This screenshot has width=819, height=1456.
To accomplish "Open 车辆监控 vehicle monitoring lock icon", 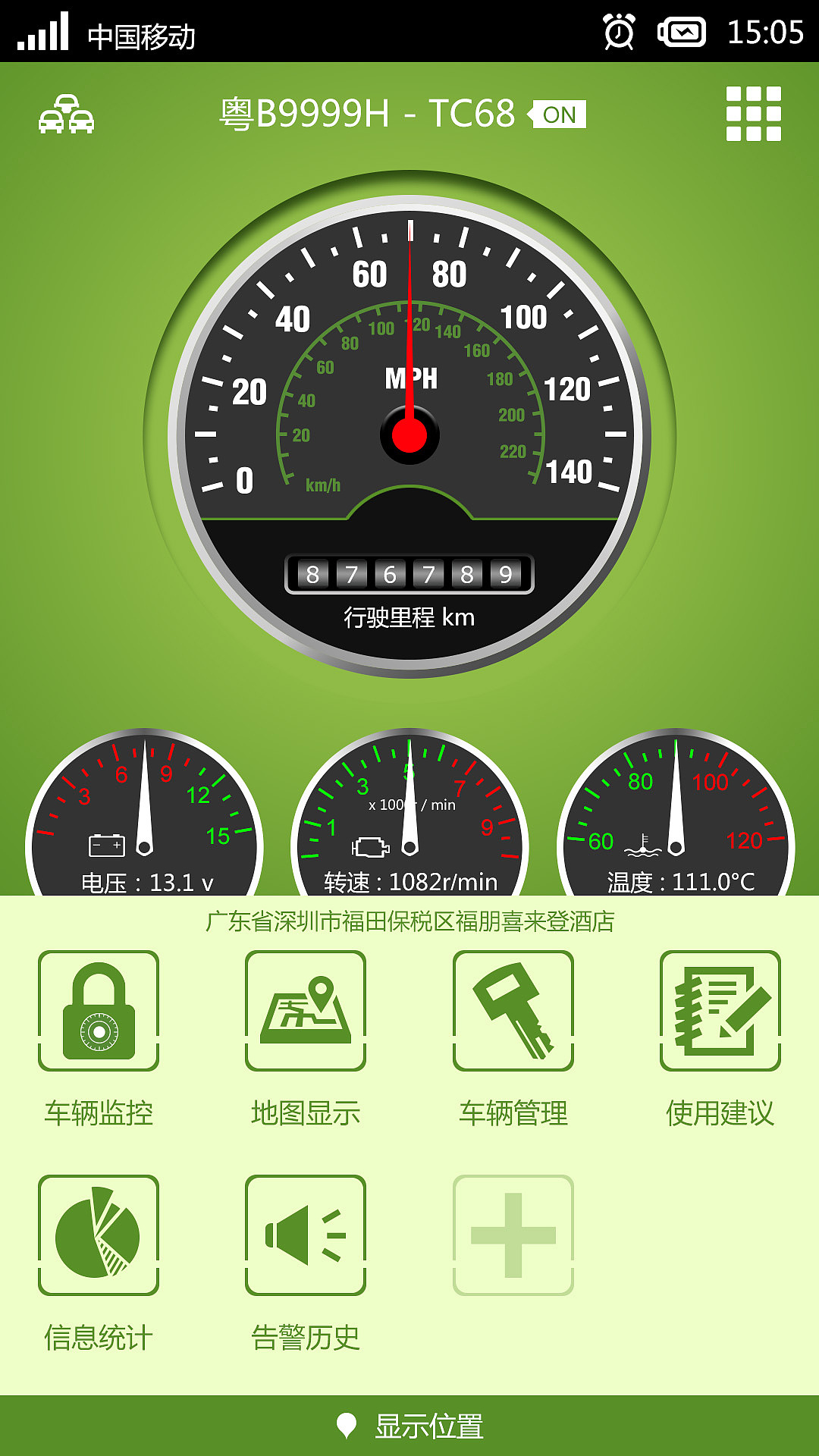I will pyautogui.click(x=99, y=1012).
